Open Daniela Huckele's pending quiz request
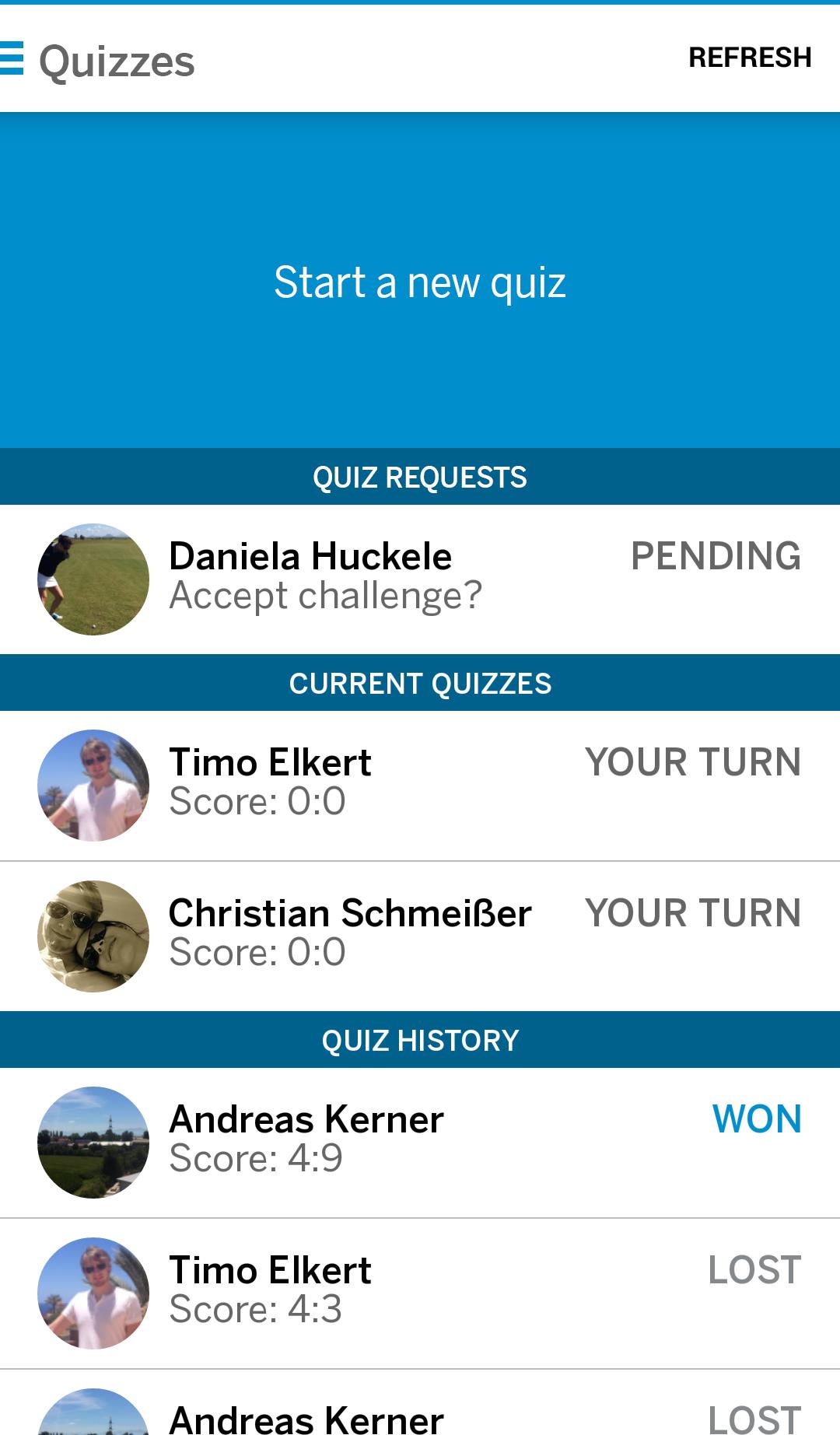 [420, 579]
